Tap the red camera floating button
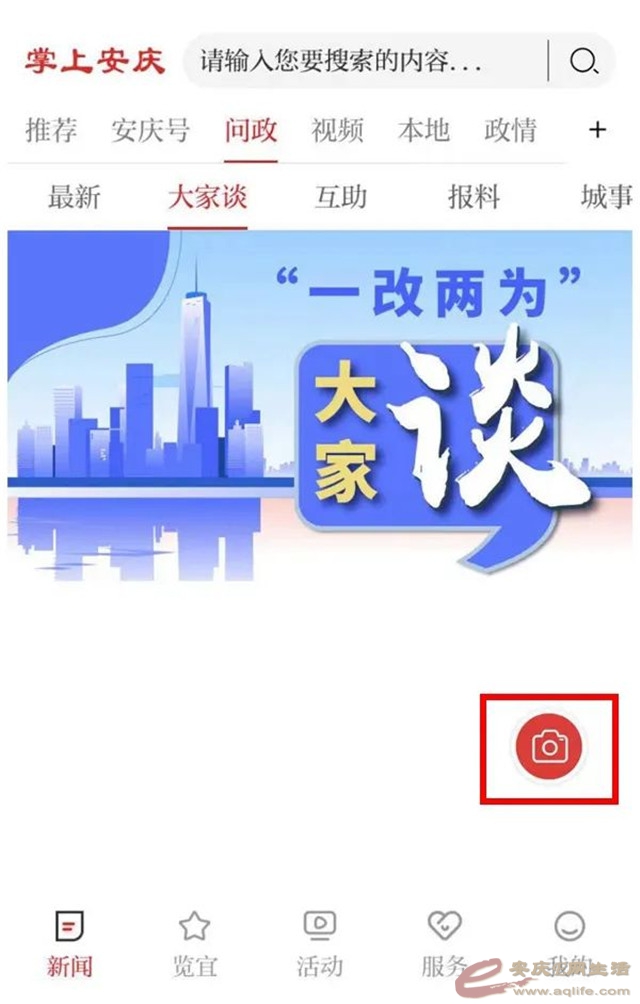This screenshot has height=1004, width=640. 549,747
